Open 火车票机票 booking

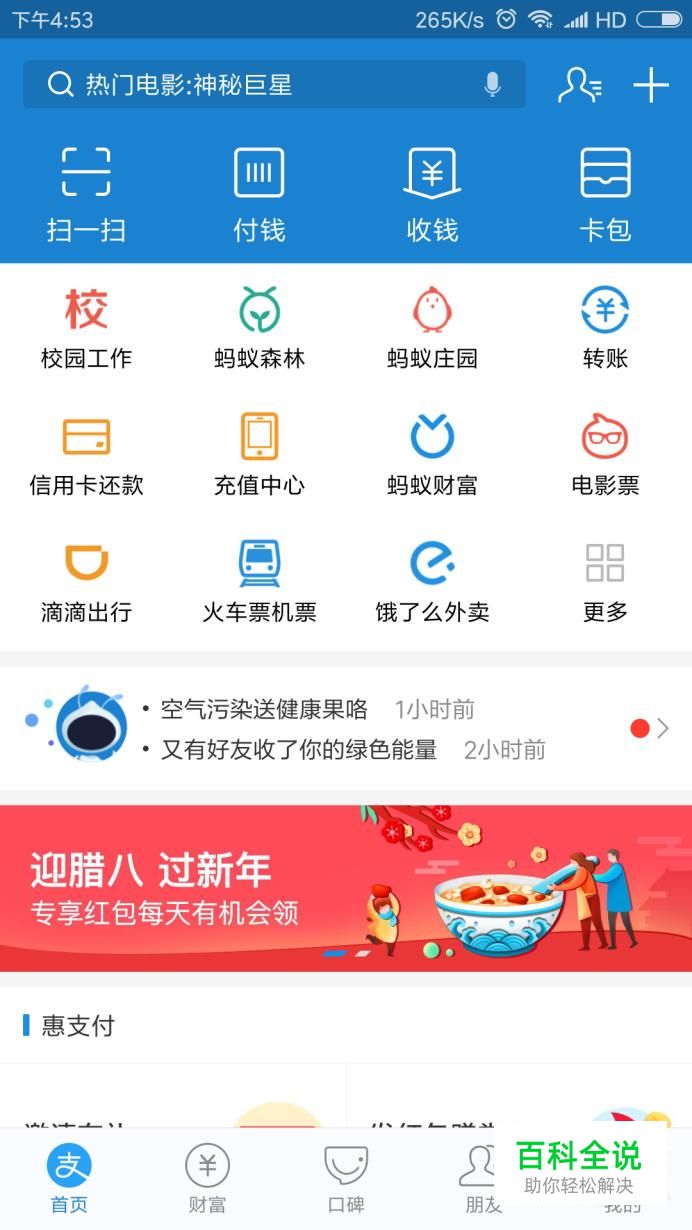click(259, 581)
